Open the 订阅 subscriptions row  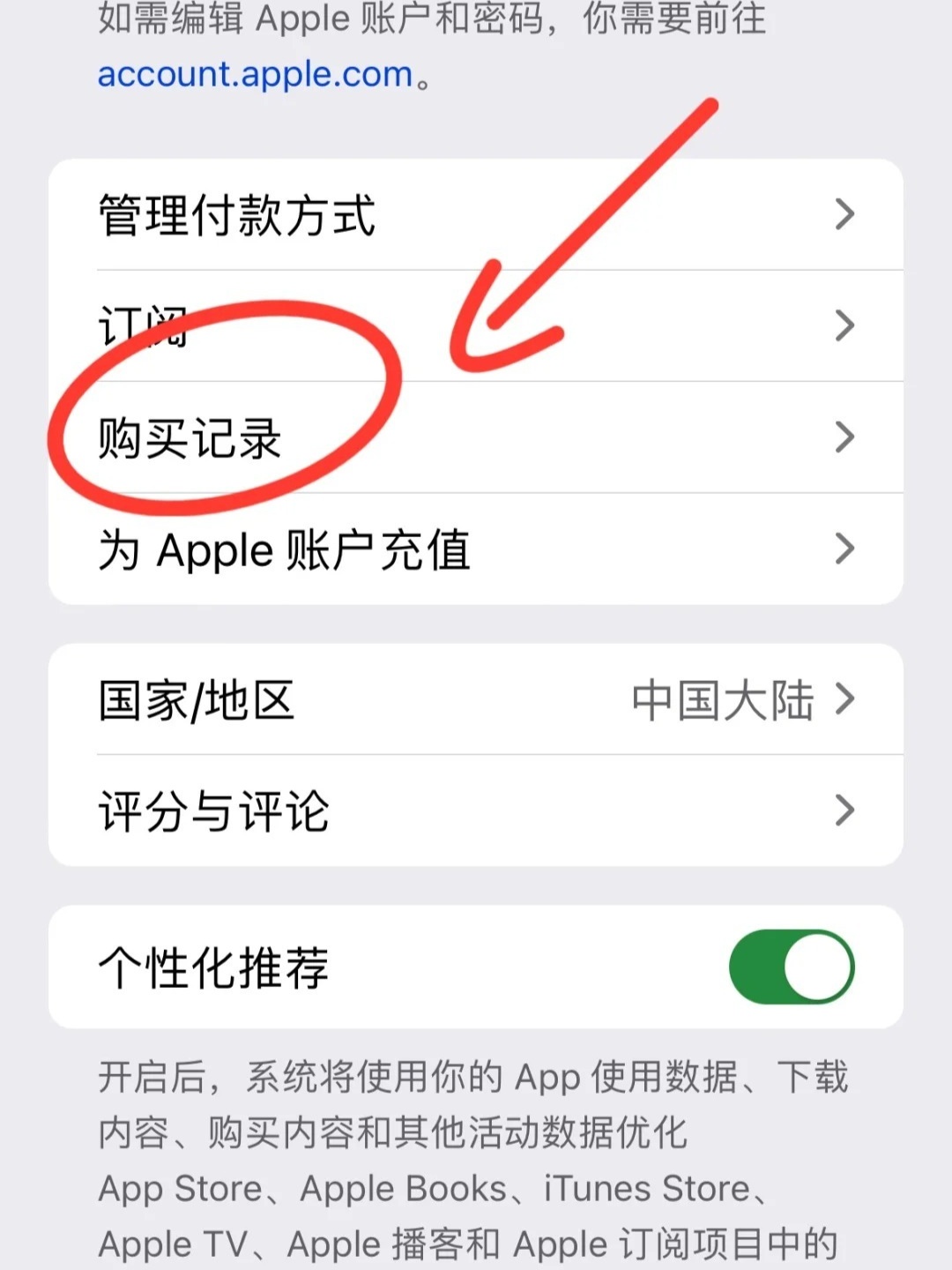coord(476,325)
